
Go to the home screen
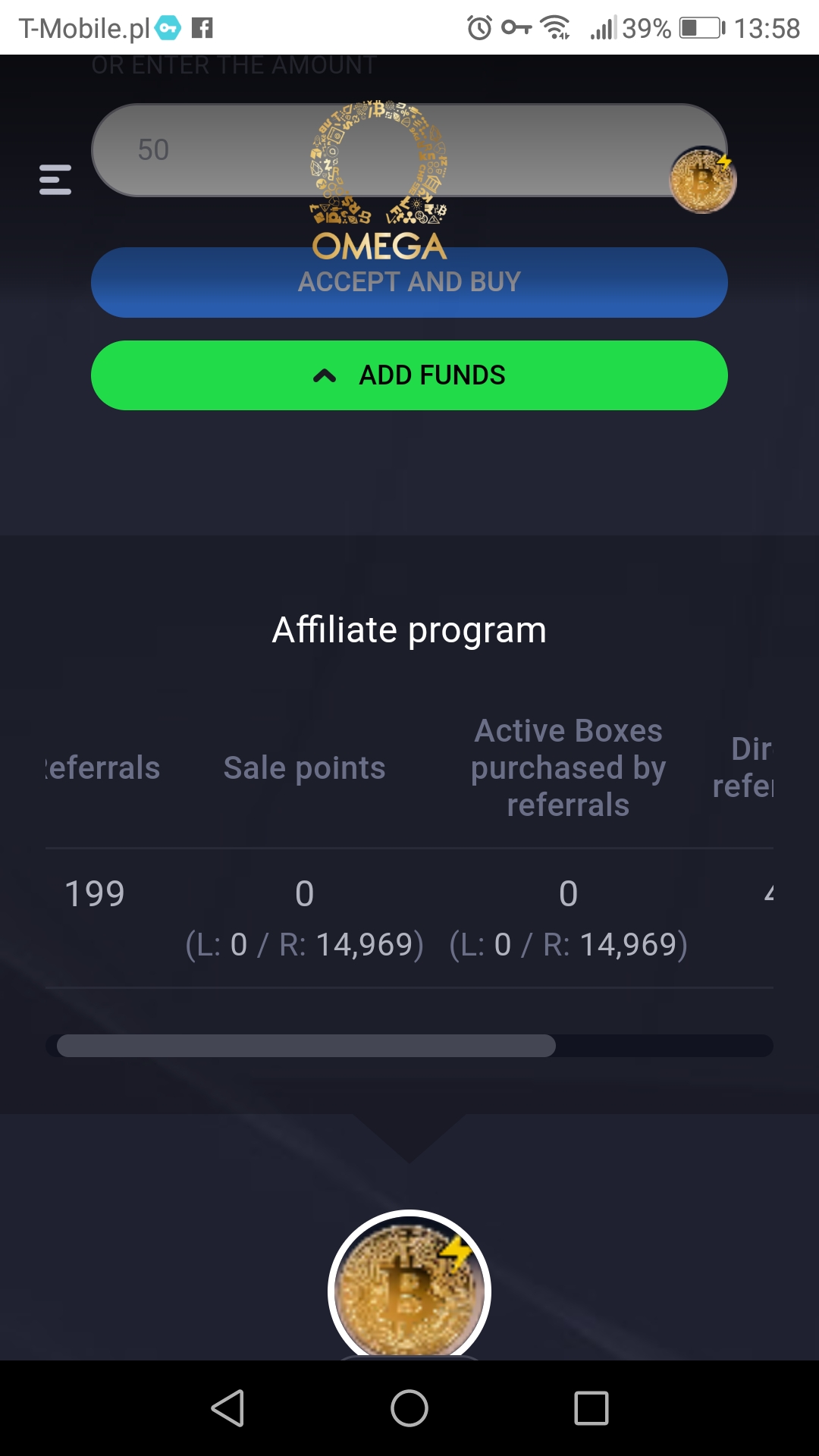click(x=409, y=1408)
